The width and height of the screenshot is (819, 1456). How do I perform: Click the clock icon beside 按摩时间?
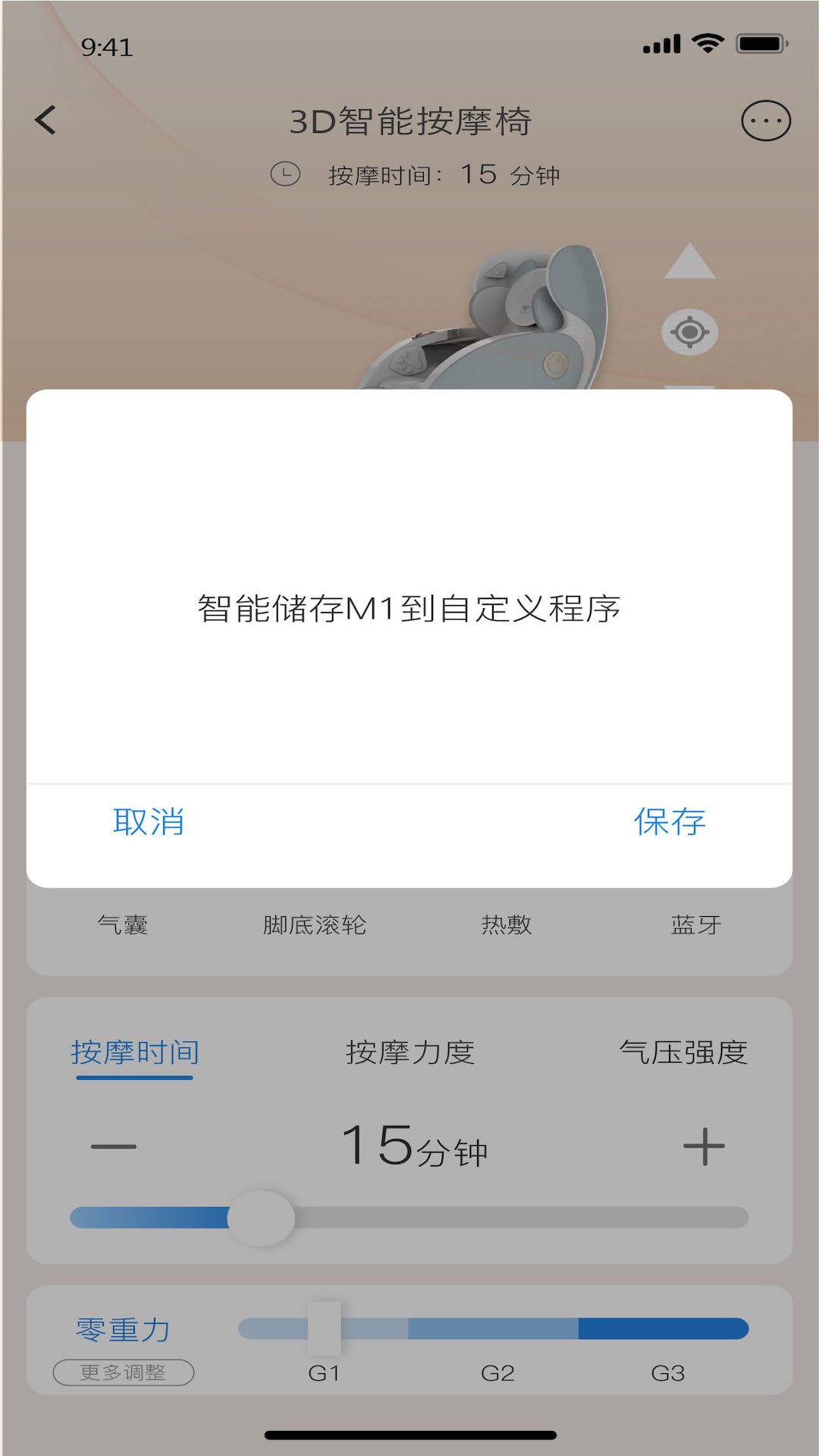[284, 174]
